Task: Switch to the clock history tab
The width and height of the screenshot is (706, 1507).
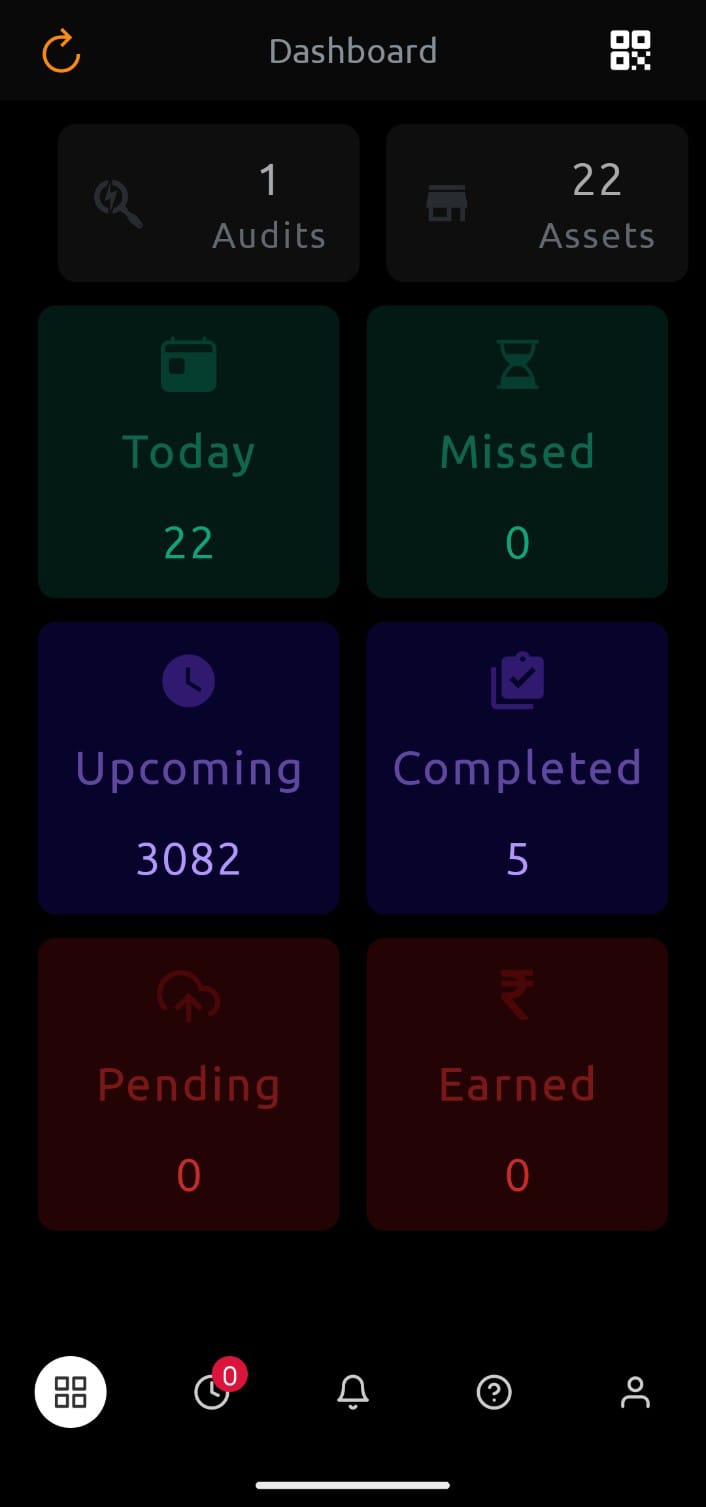Action: pos(212,1392)
